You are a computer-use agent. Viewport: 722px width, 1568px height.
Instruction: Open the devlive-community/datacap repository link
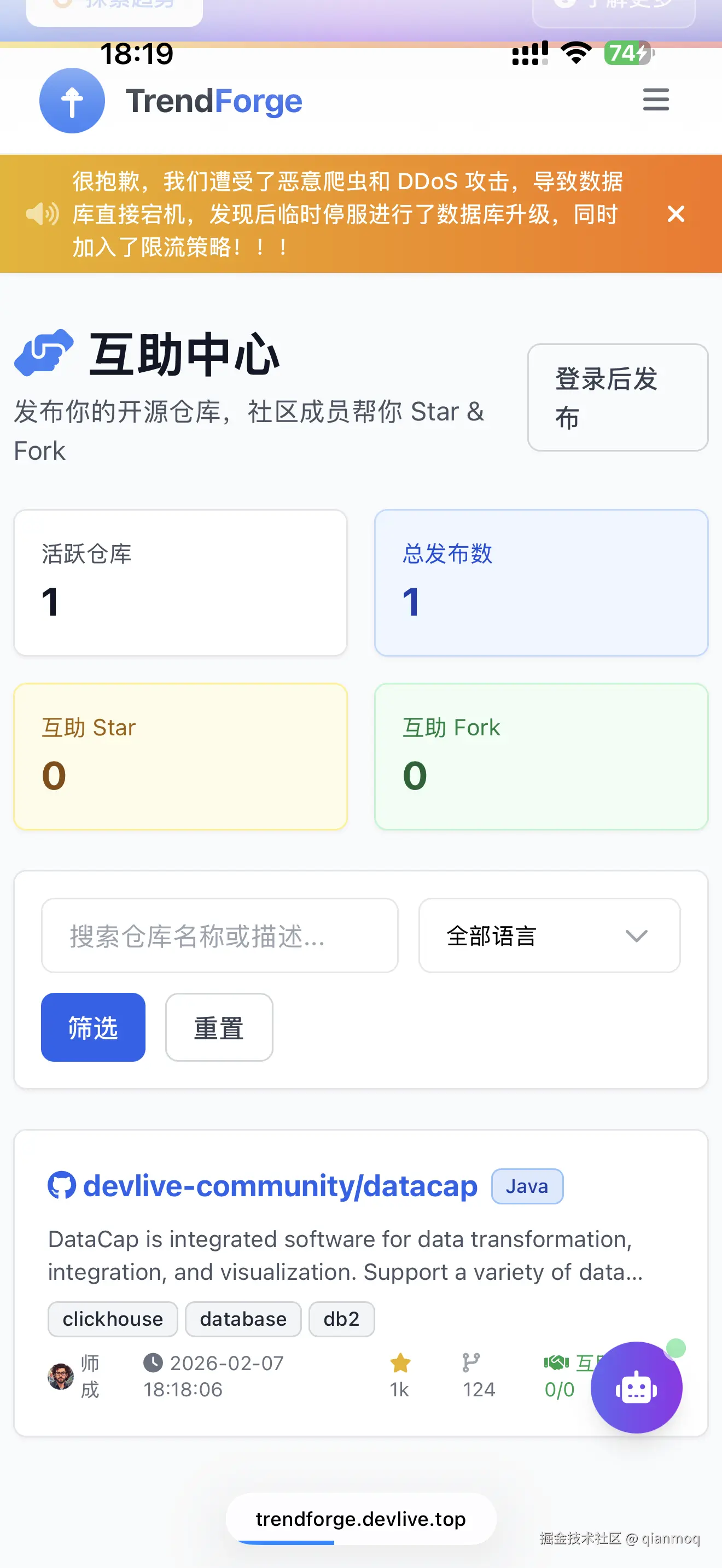pos(280,1185)
